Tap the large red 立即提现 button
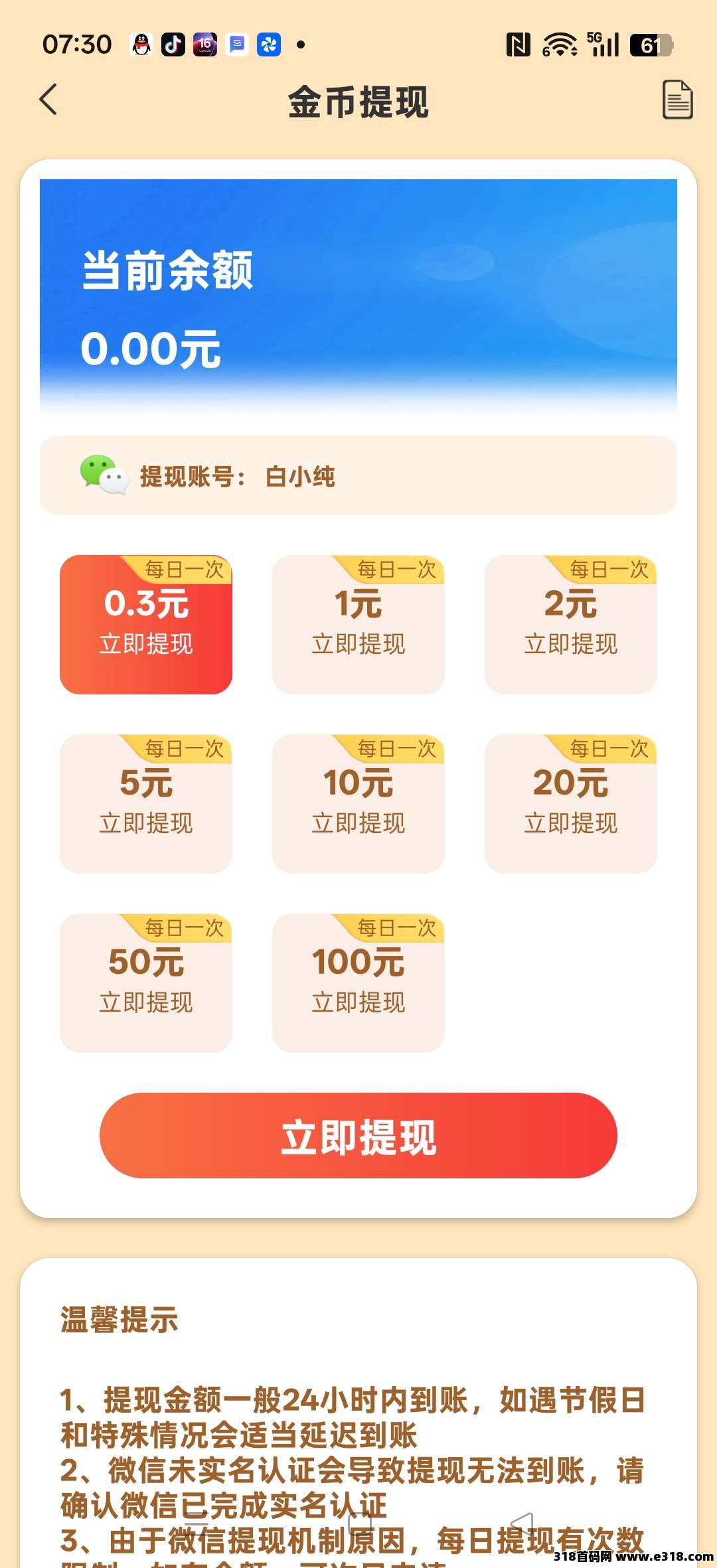 tap(358, 1136)
